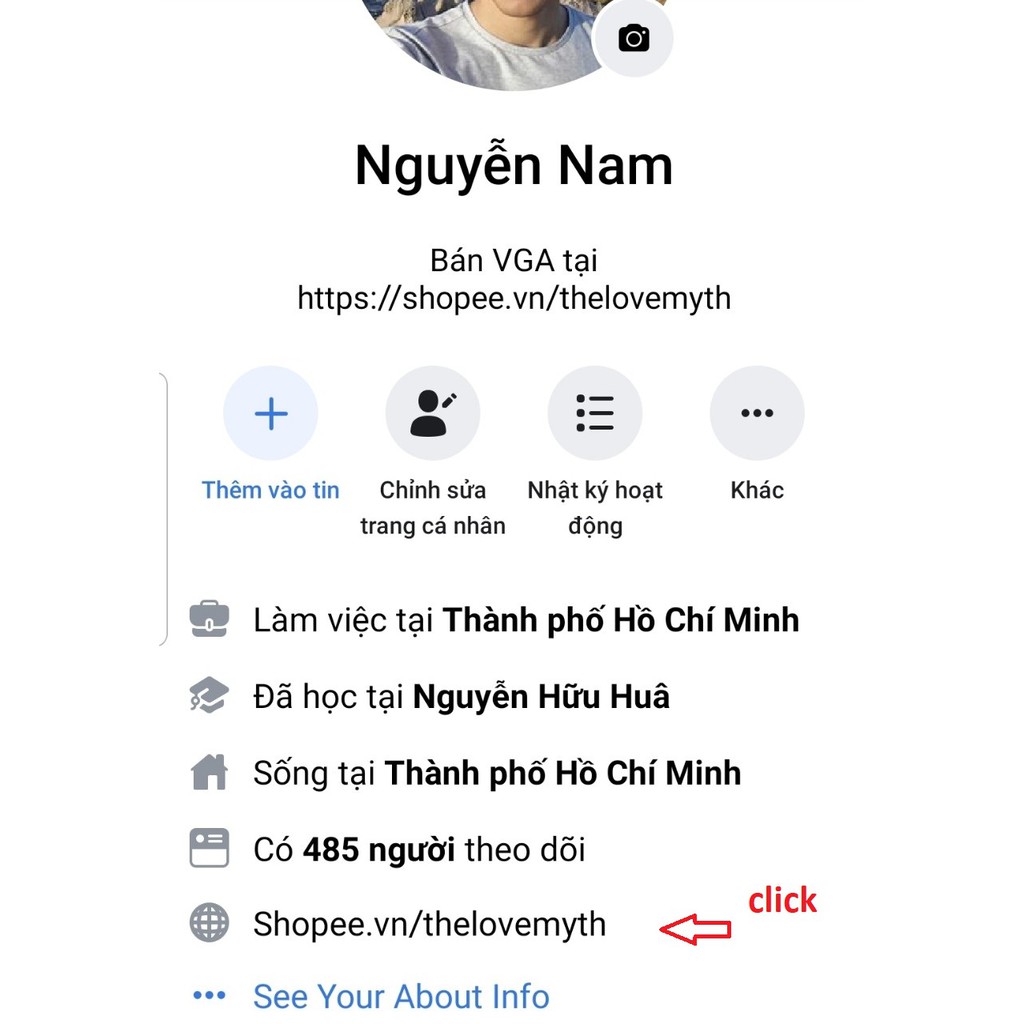Open workplace Thành phố Hồ Chí Minh
Viewport: 1024px width, 1024px height.
click(x=620, y=620)
